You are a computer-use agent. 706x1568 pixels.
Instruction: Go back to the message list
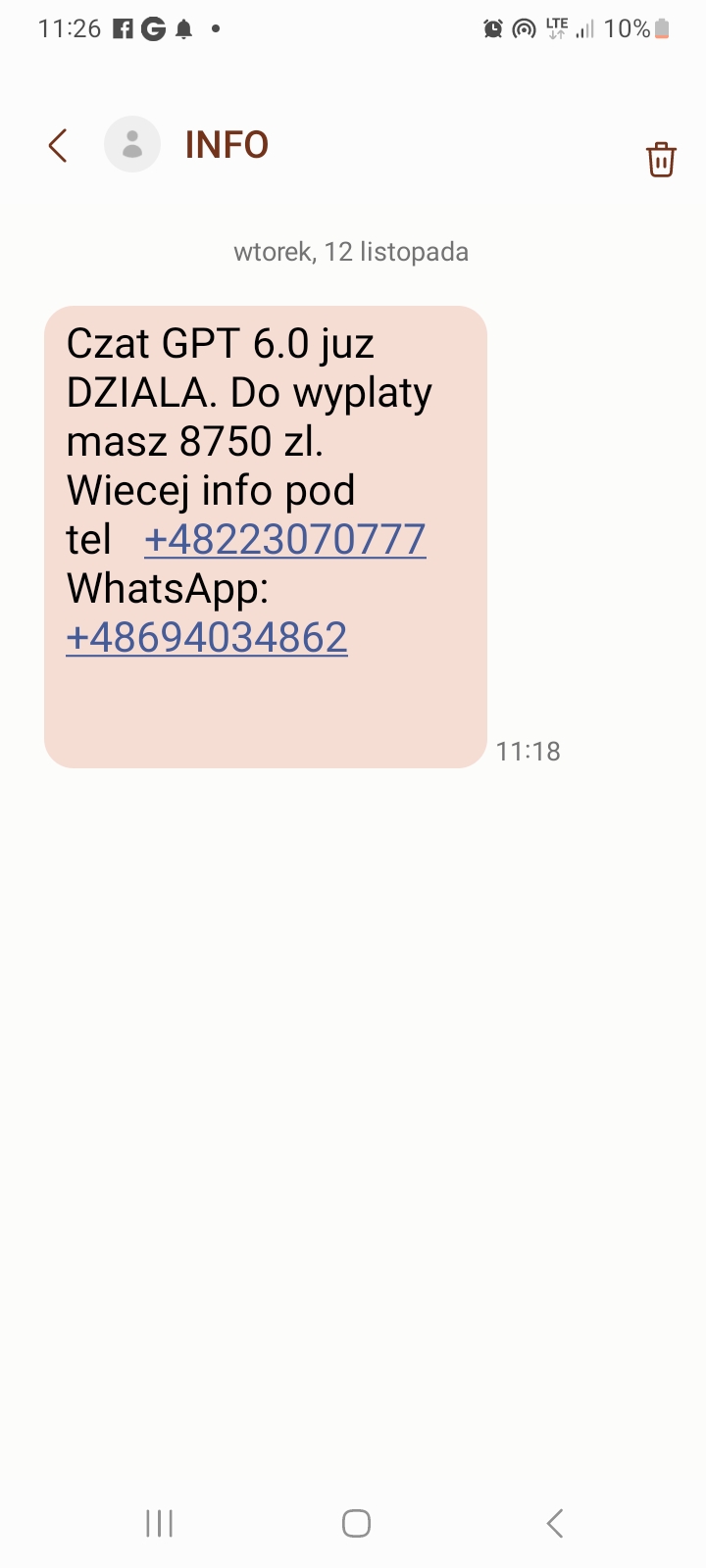click(x=58, y=146)
